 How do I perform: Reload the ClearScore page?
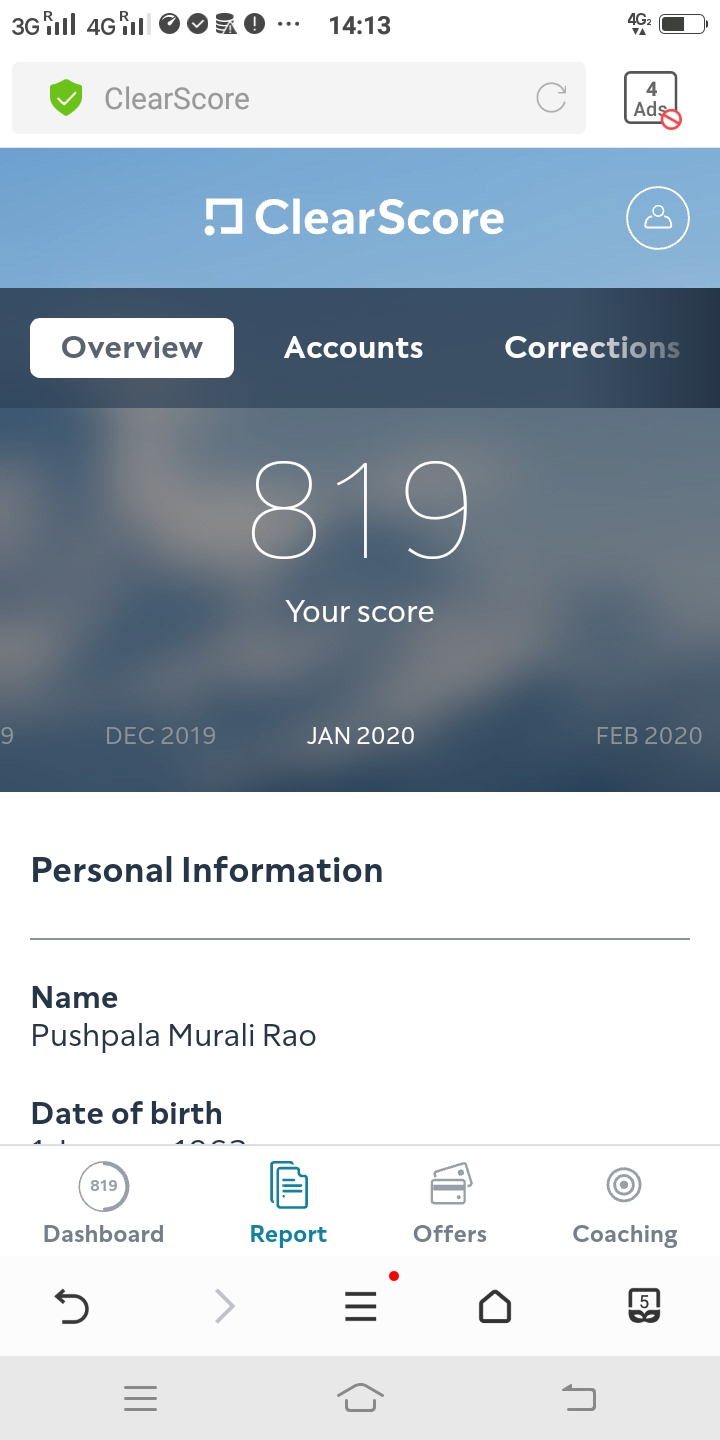point(551,98)
